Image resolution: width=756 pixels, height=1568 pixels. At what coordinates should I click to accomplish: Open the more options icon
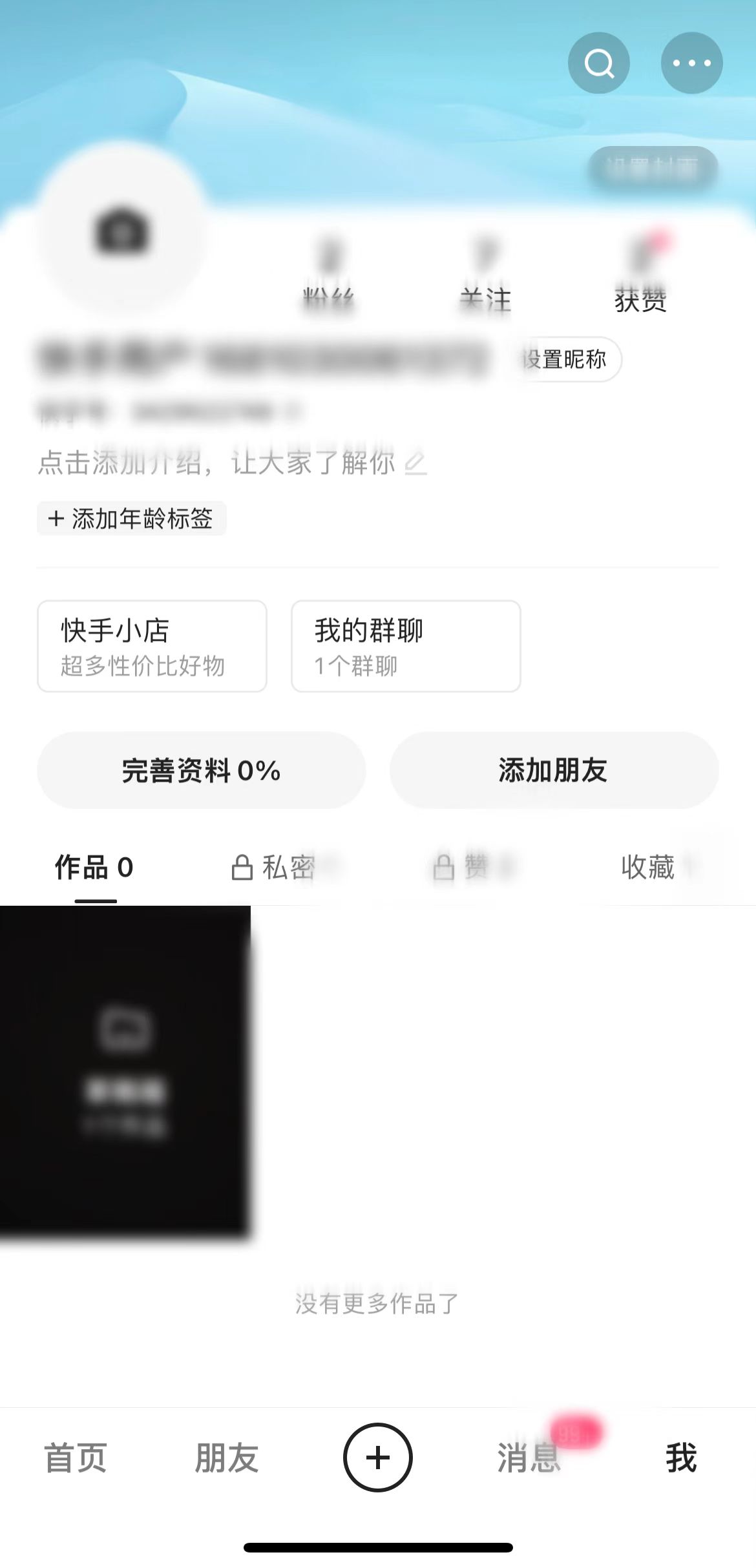[691, 61]
